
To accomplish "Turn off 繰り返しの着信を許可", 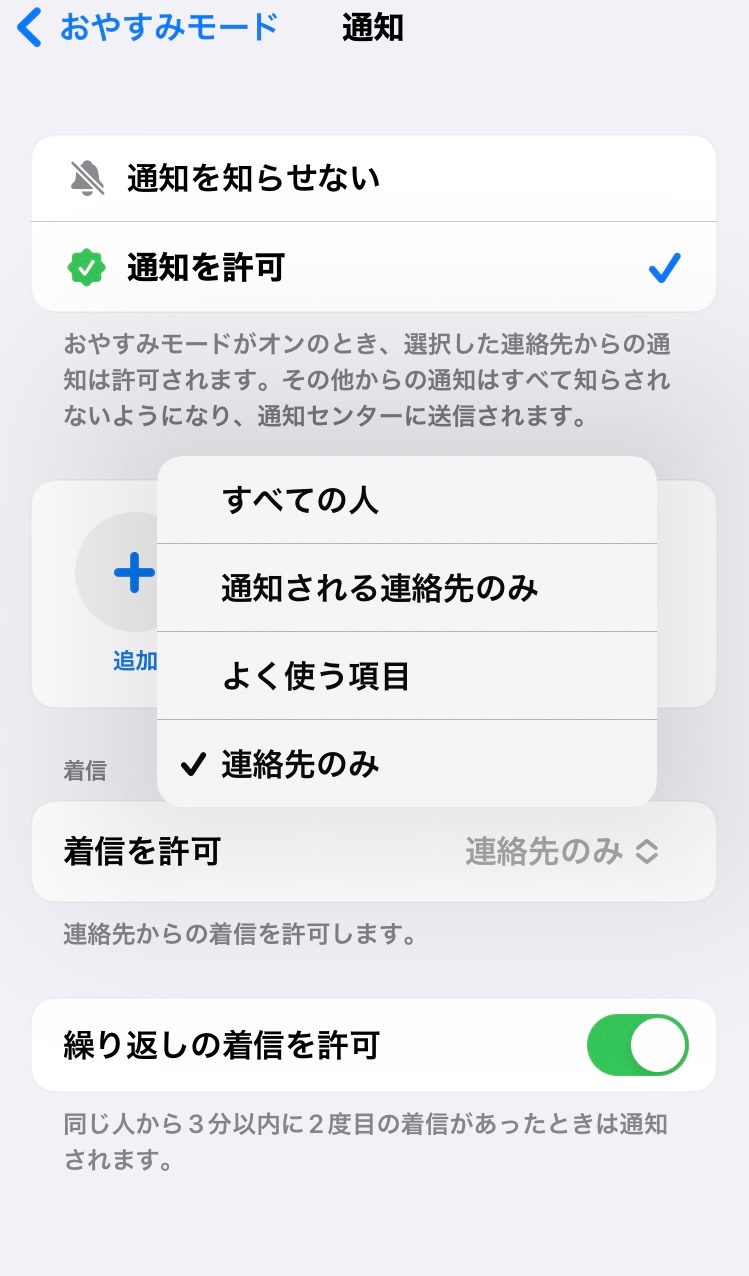I will pyautogui.click(x=637, y=1046).
